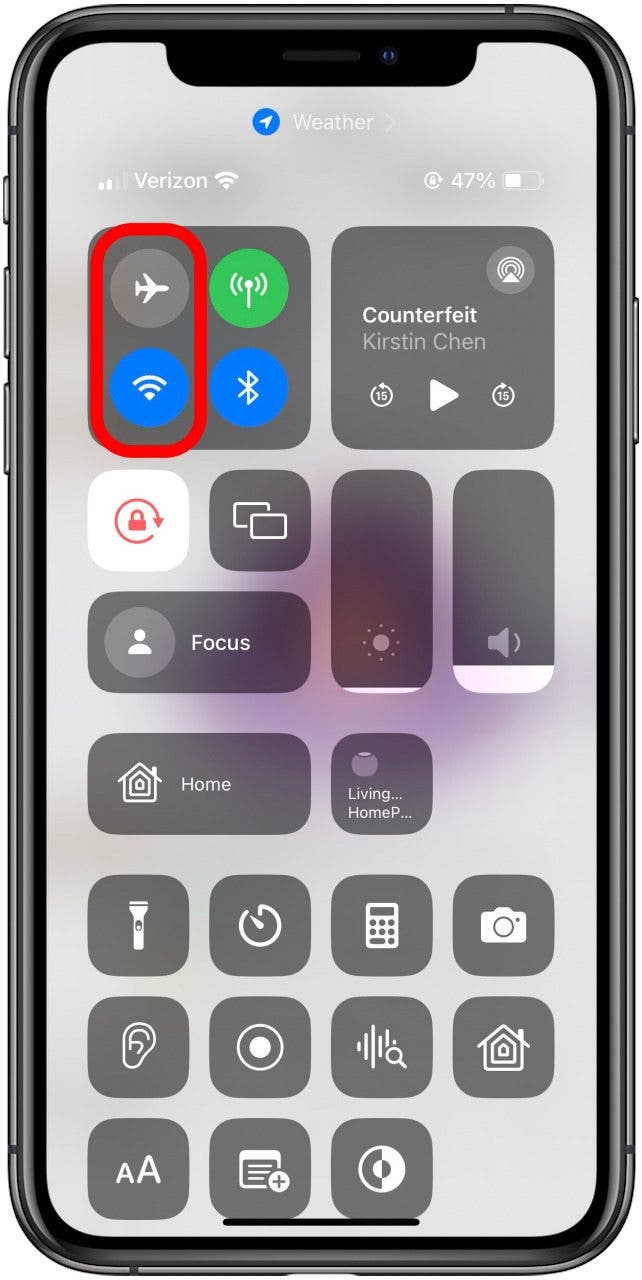The image size is (642, 1280).
Task: Toggle cellular data off
Action: (248, 289)
